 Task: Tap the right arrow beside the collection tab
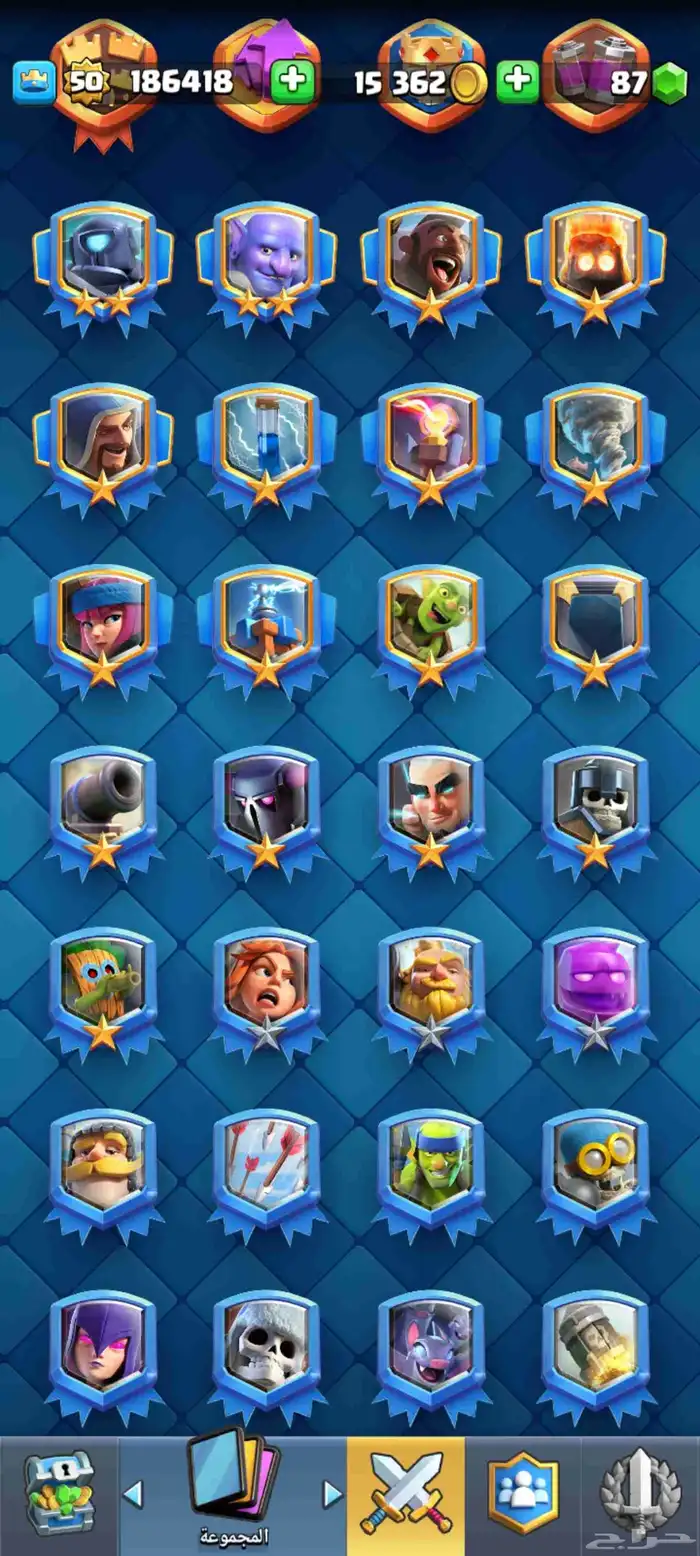(x=333, y=1494)
